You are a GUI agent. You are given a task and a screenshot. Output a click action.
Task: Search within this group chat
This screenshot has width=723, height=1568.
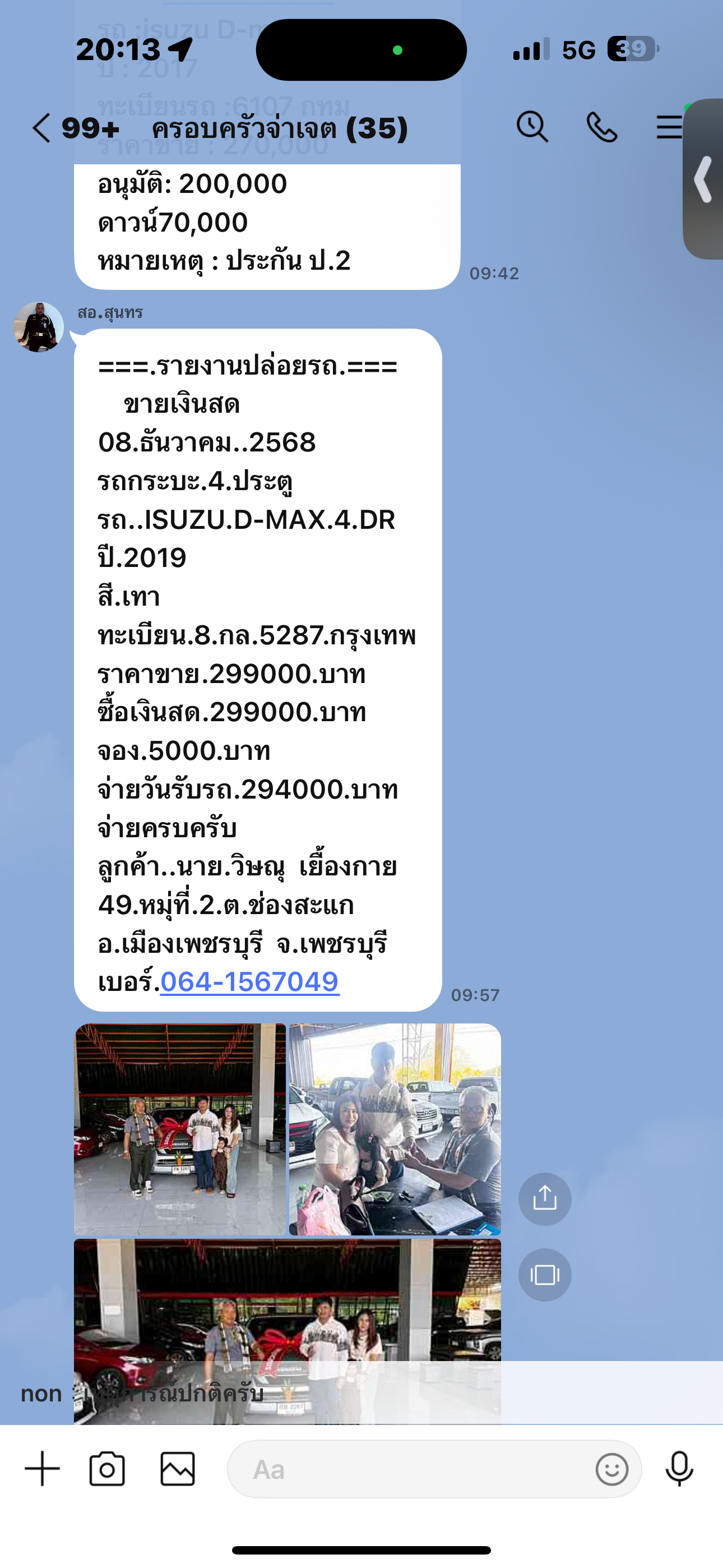(532, 127)
